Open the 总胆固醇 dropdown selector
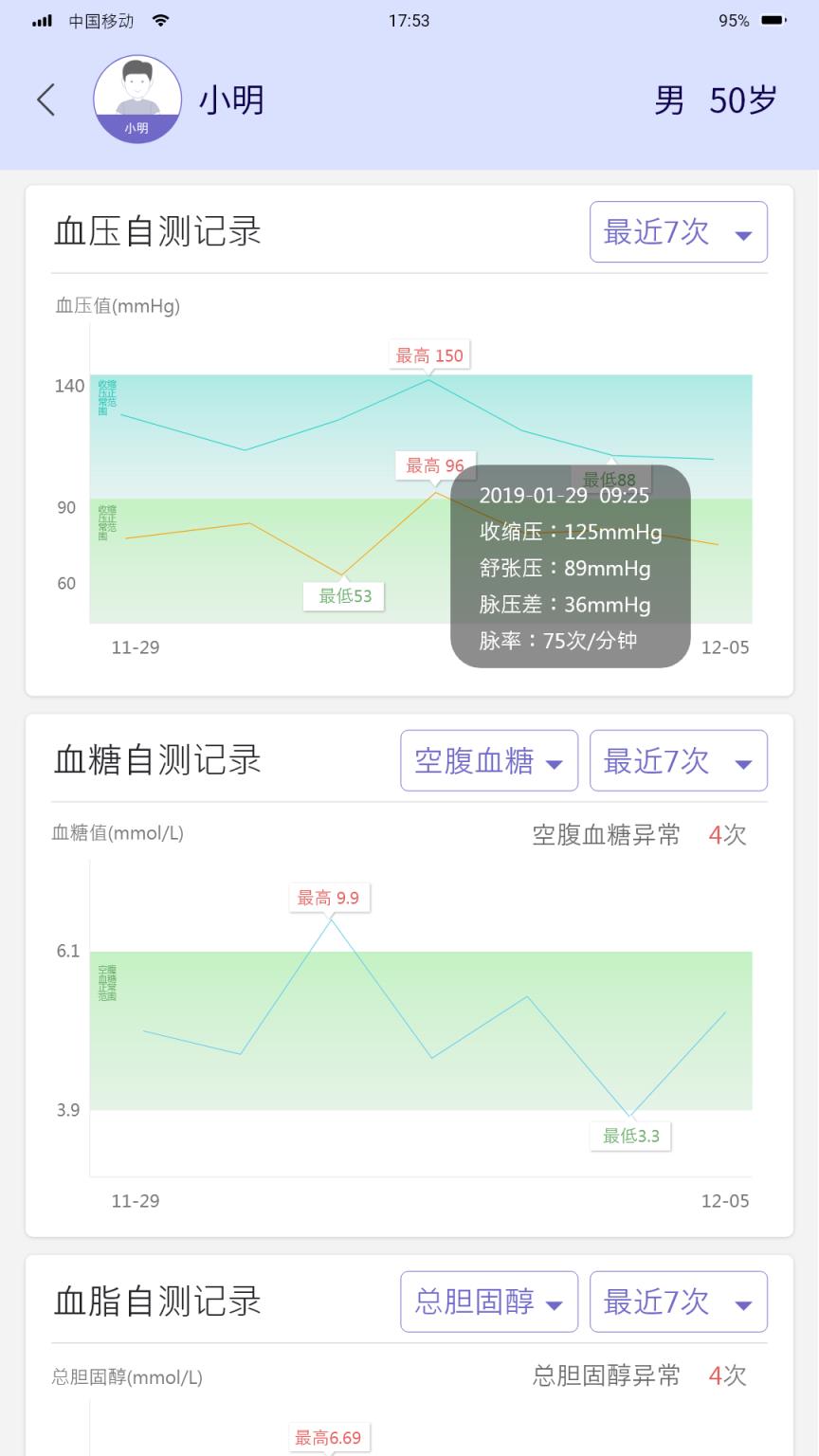 [489, 1301]
